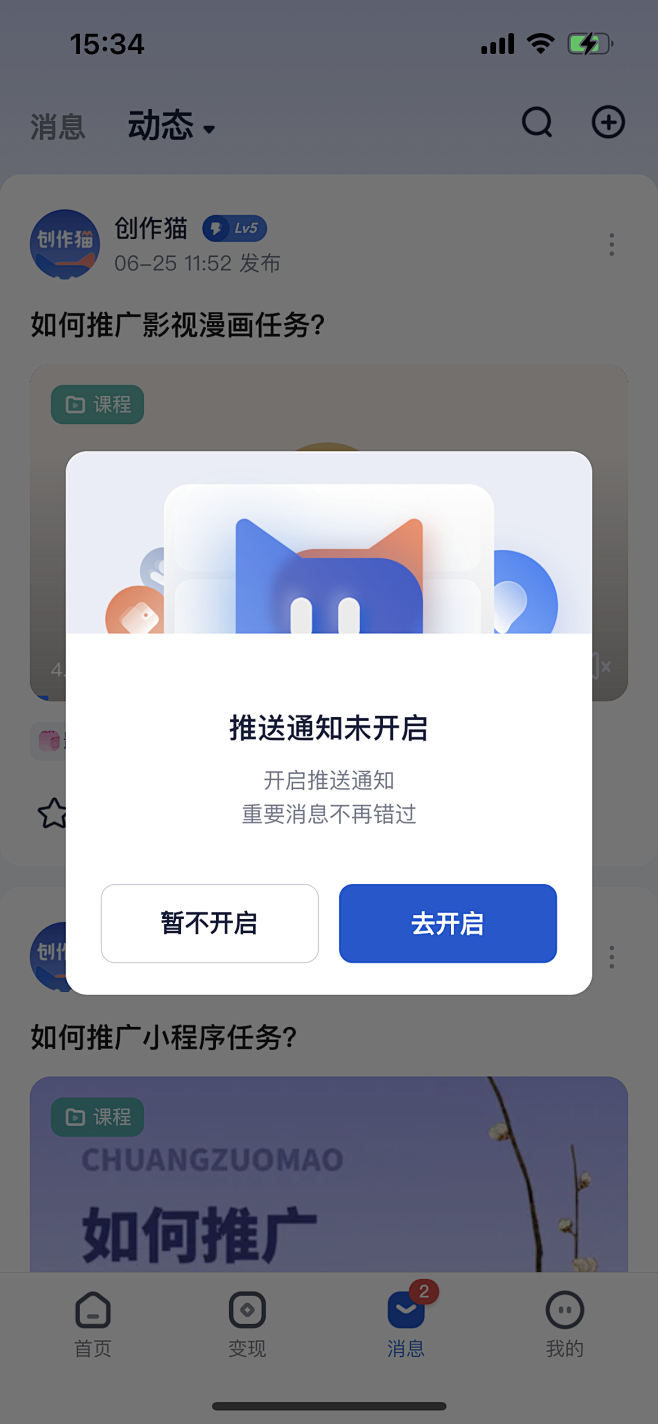Dismiss dialog with 暂不开启
The width and height of the screenshot is (658, 1424).
(x=209, y=923)
